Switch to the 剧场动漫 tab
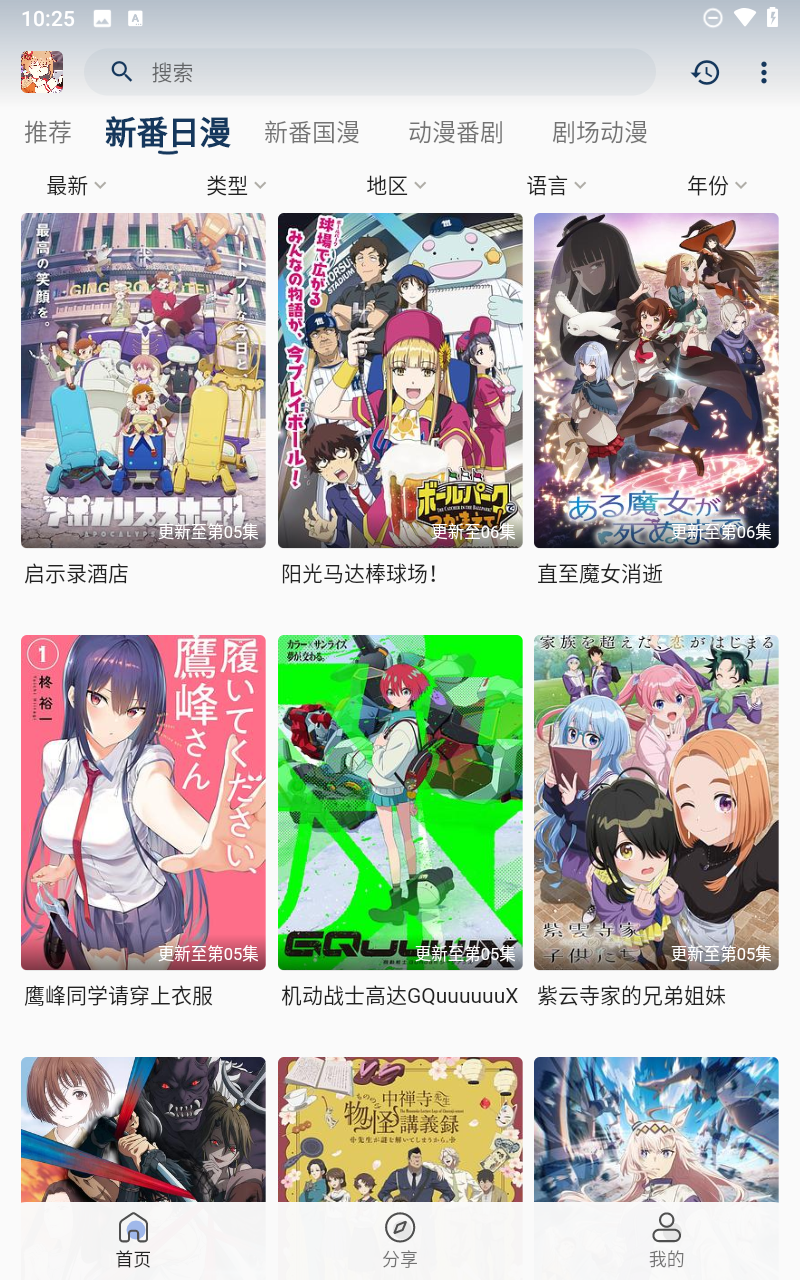The width and height of the screenshot is (800, 1280). click(x=600, y=132)
